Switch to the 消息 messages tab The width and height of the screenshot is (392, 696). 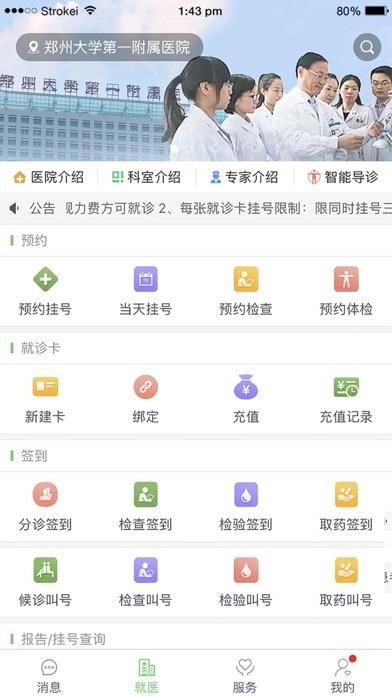49,676
